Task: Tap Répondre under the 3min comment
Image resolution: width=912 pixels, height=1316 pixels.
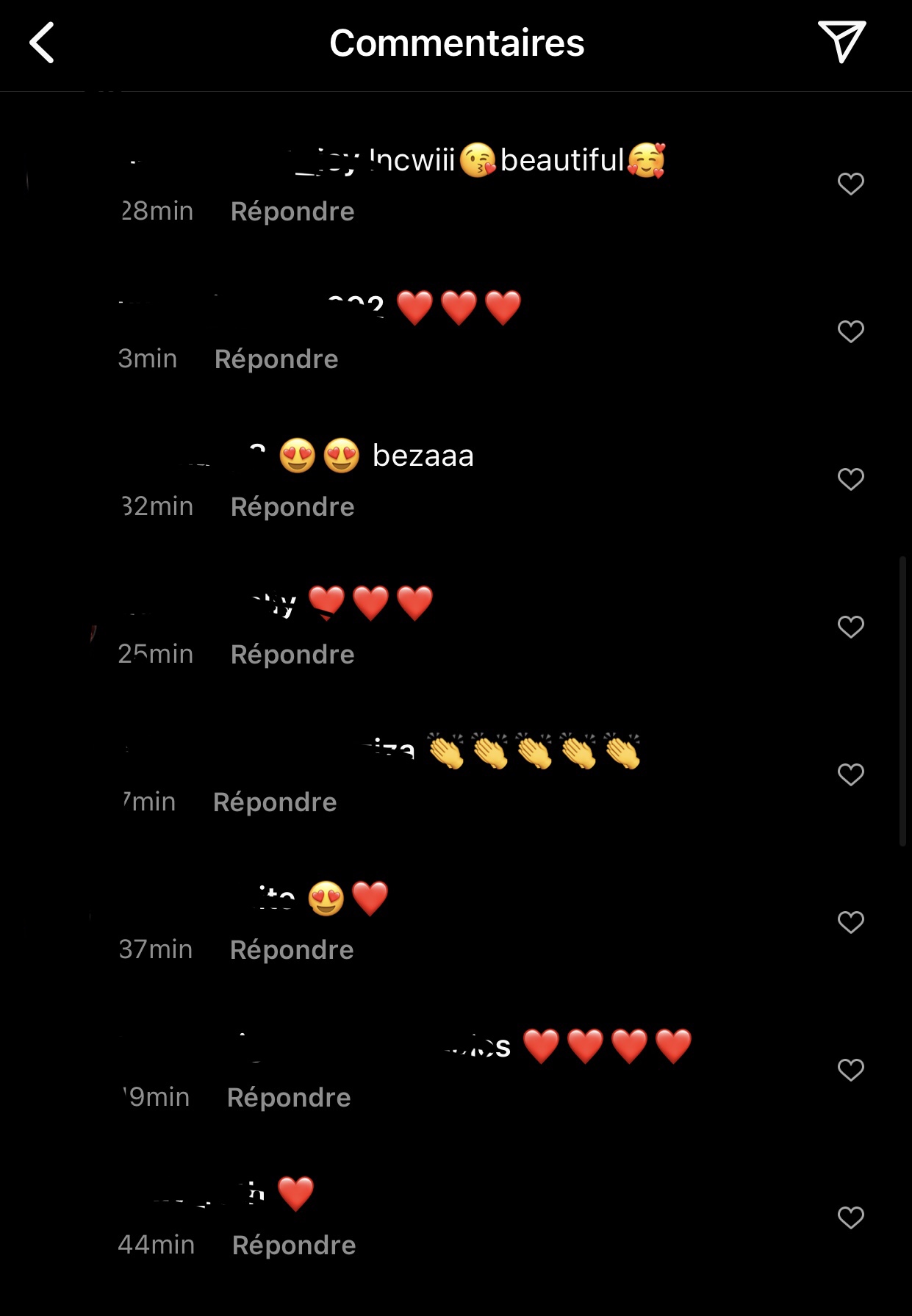Action: (276, 359)
